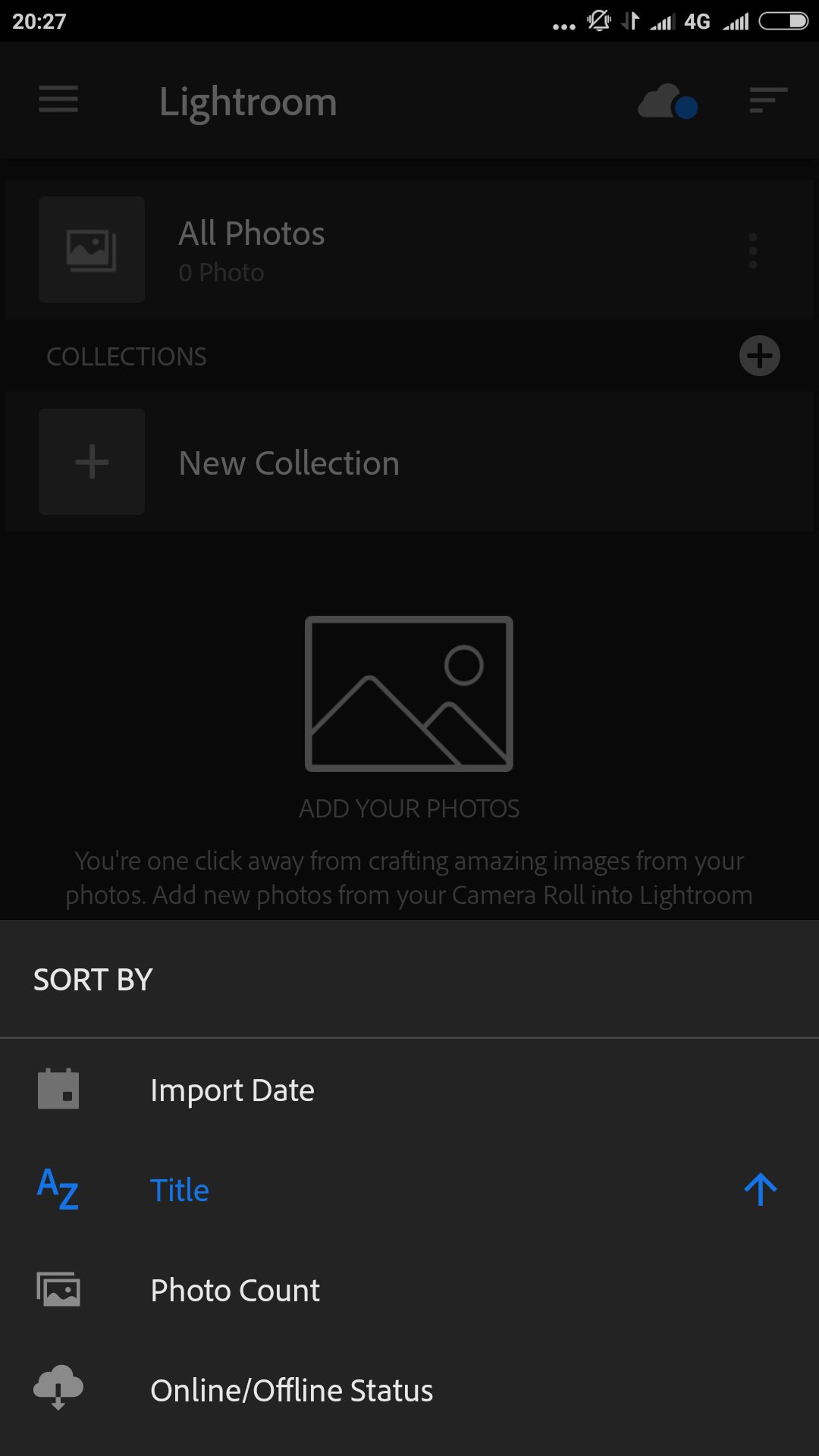Sort collections by Import Date
Viewport: 819px width, 1456px height.
coord(409,1090)
